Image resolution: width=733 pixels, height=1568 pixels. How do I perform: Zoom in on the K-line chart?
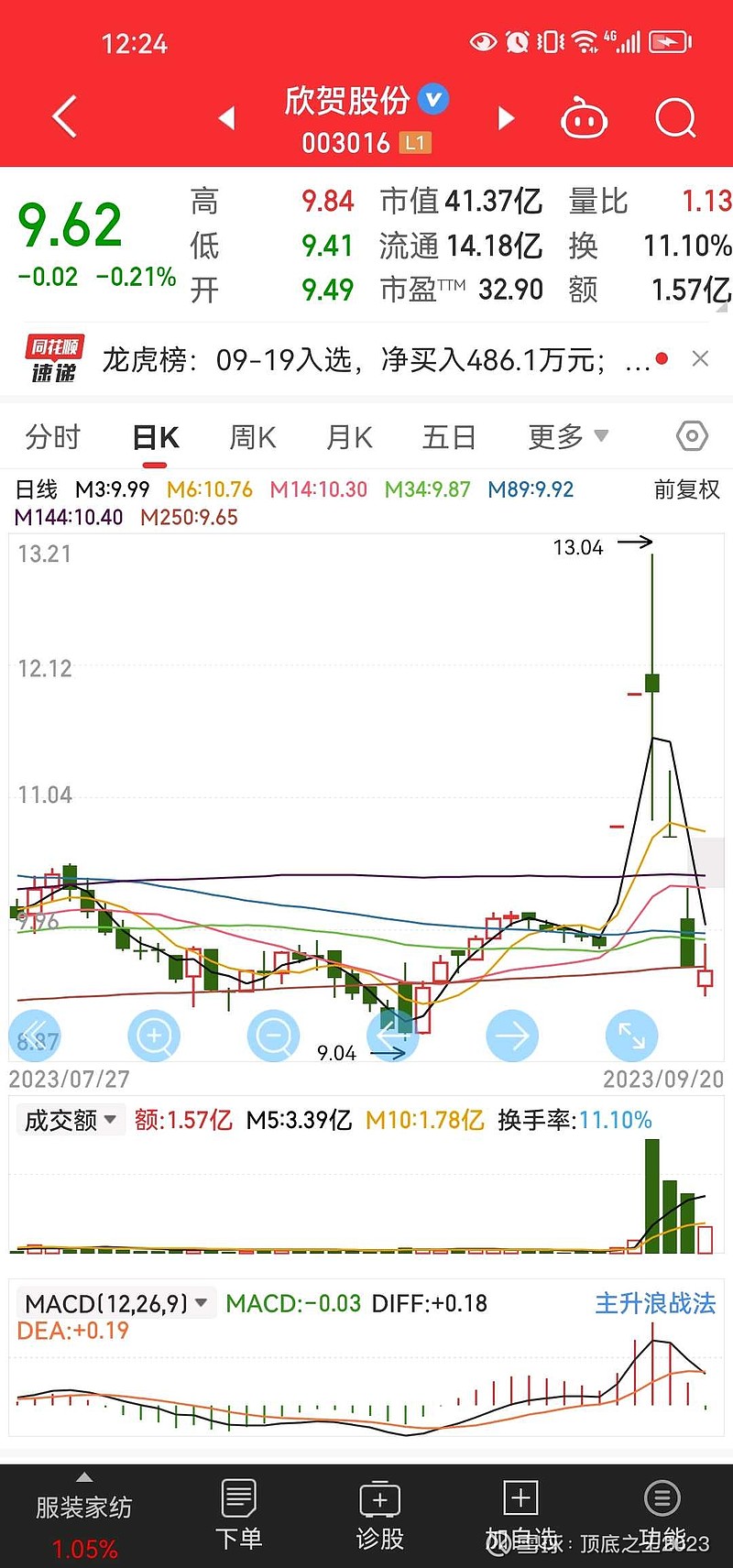(x=154, y=1036)
